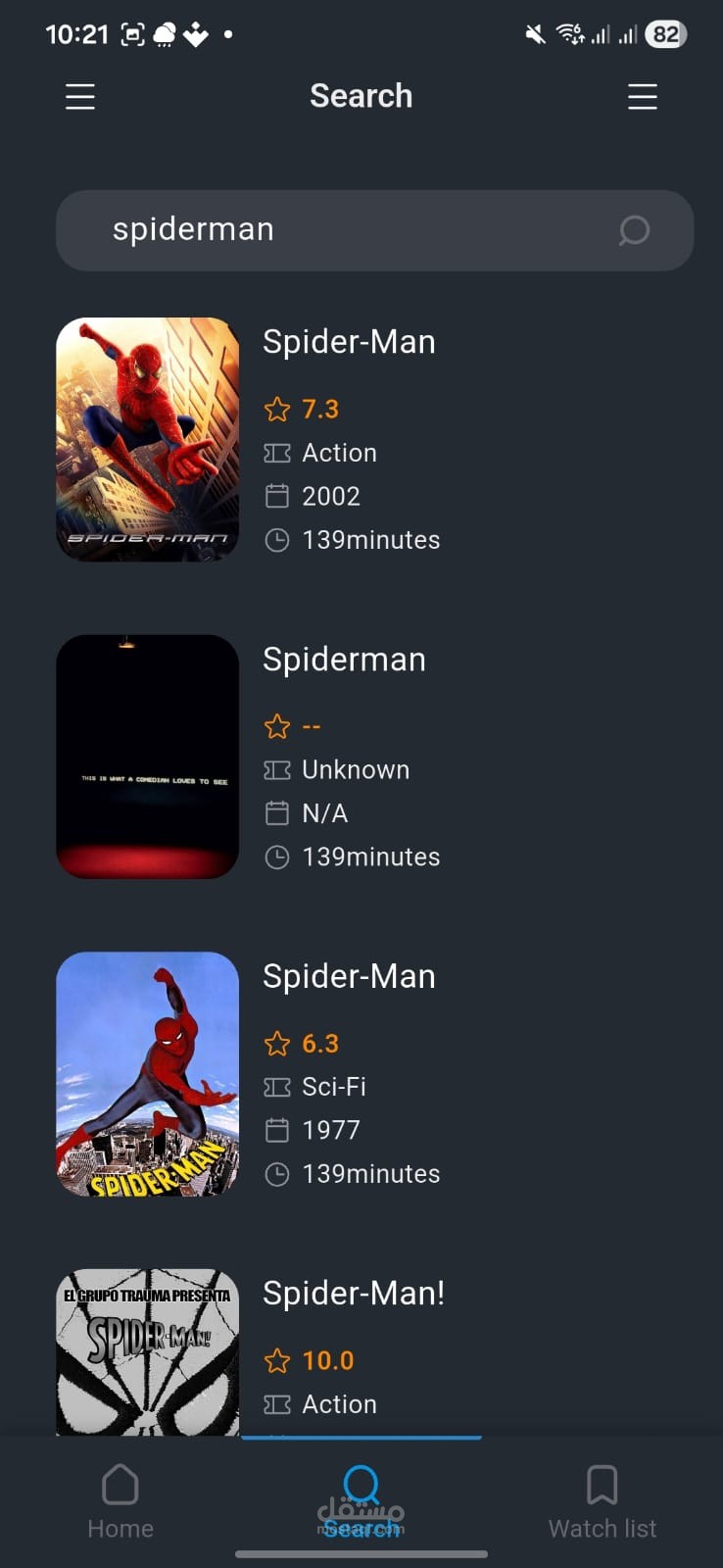This screenshot has width=723, height=1568.
Task: Open the 1977 Sci-Fi Spider-Man result
Action: (x=374, y=1074)
